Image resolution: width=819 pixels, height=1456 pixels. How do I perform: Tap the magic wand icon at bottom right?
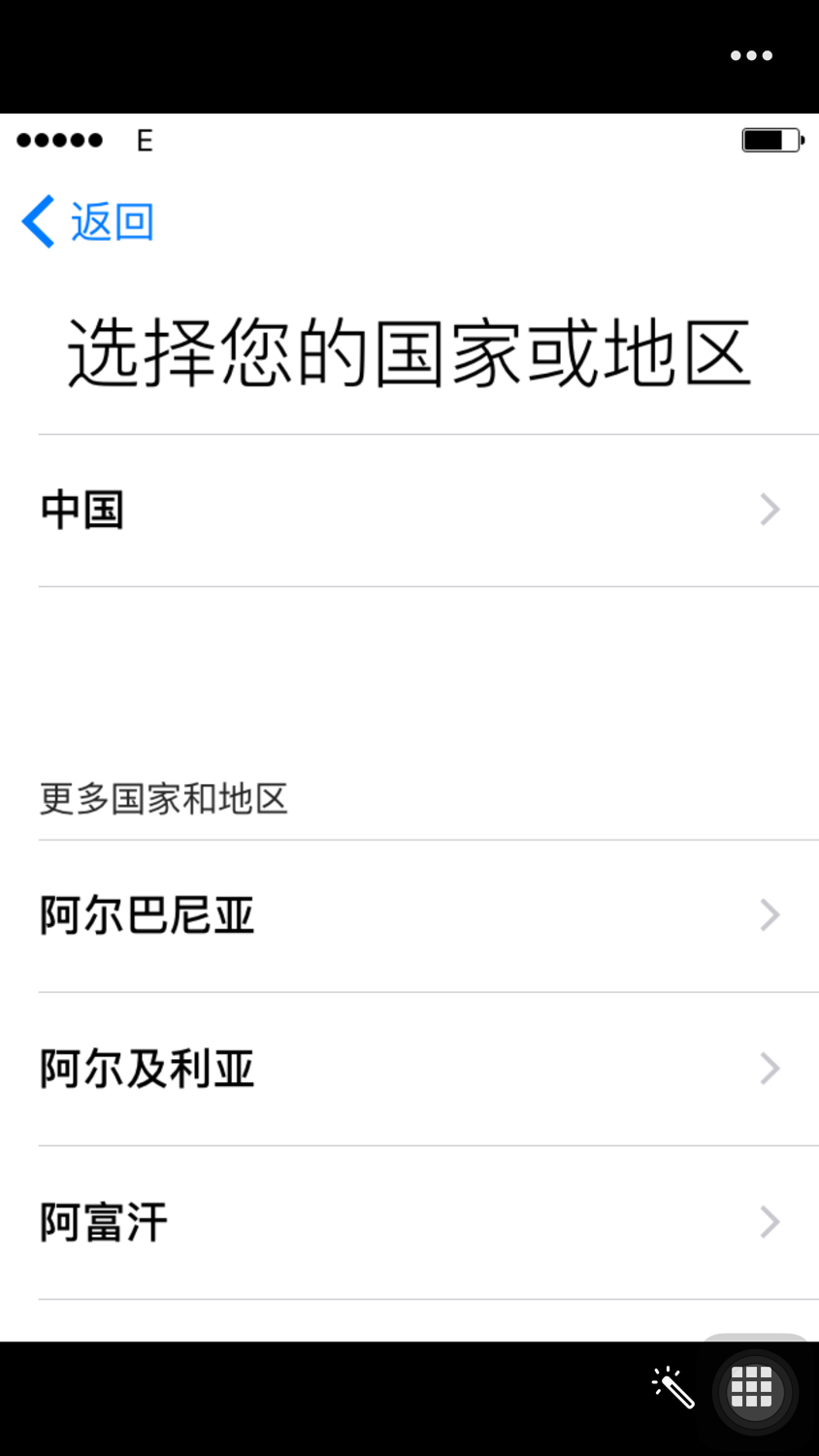[672, 1390]
